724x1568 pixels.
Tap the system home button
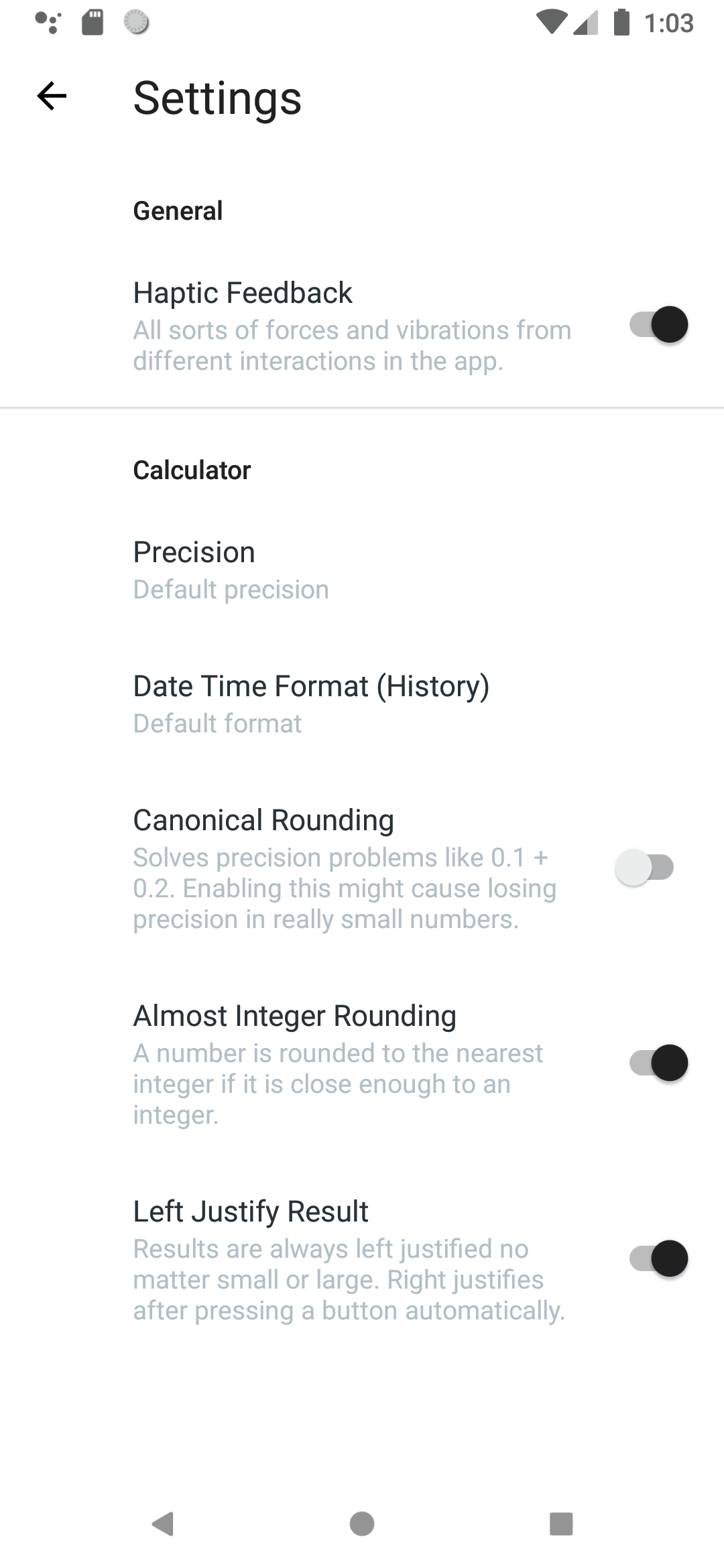[362, 1523]
